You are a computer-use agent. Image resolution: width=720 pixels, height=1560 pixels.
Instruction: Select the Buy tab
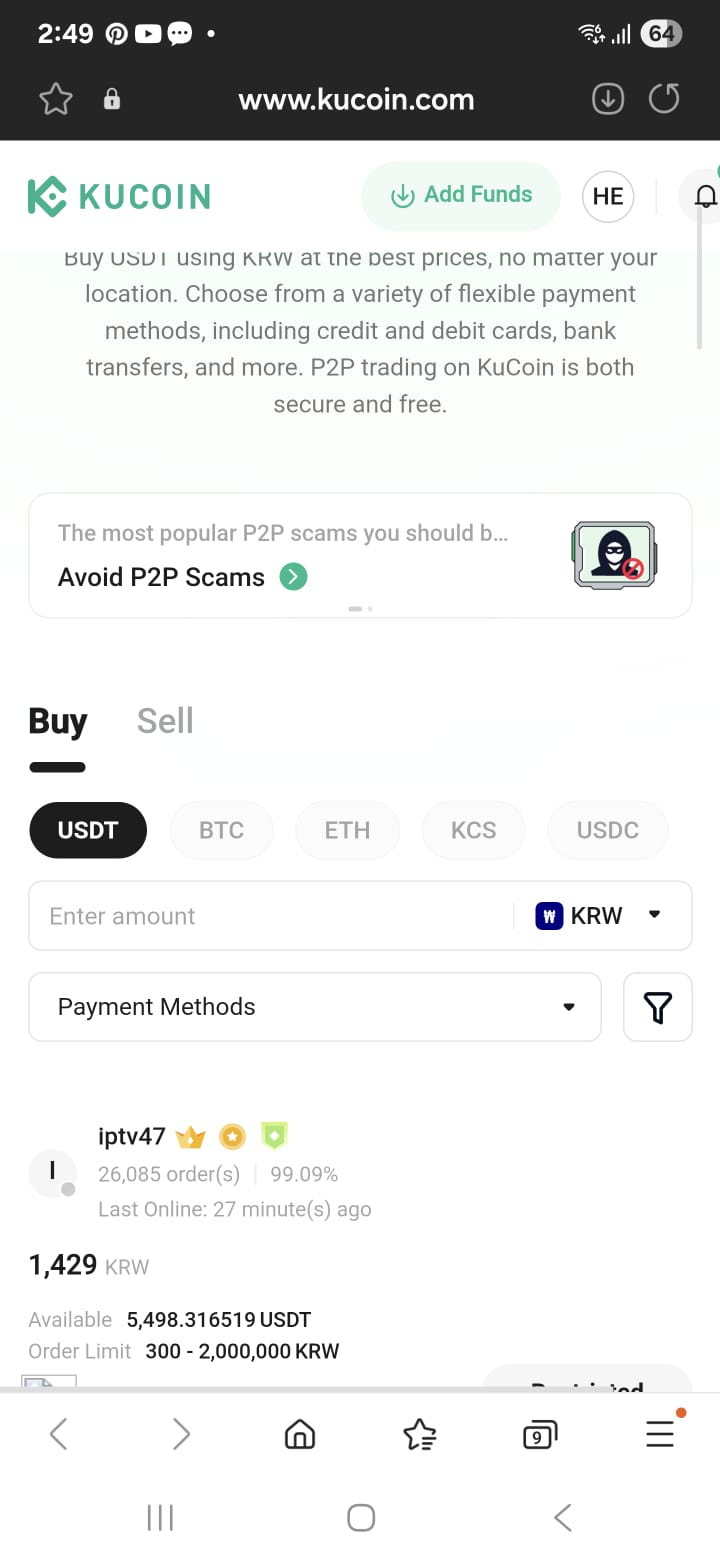coord(58,721)
